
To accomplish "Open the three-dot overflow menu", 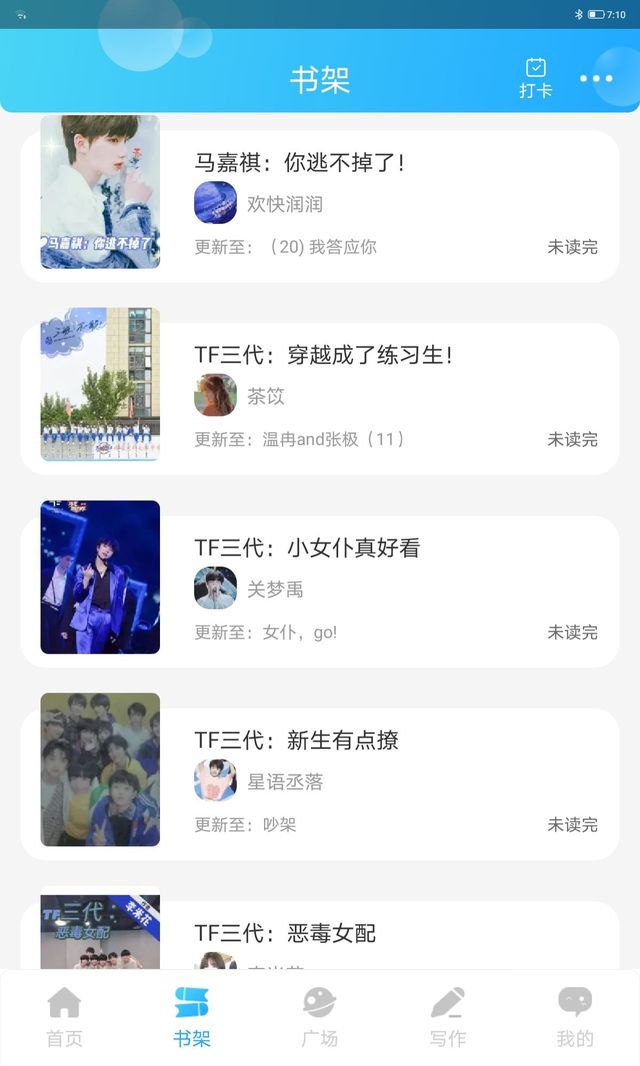I will point(596,78).
